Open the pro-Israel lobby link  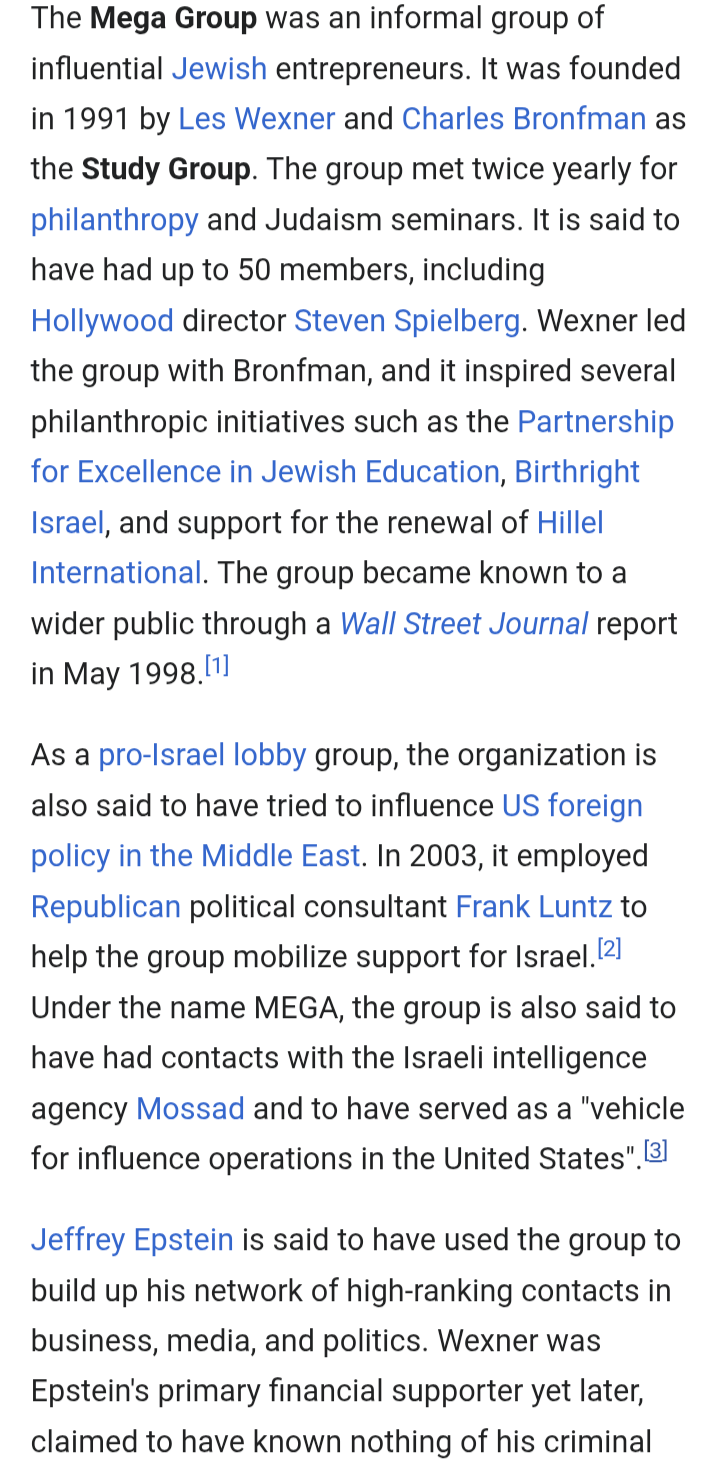tap(202, 755)
